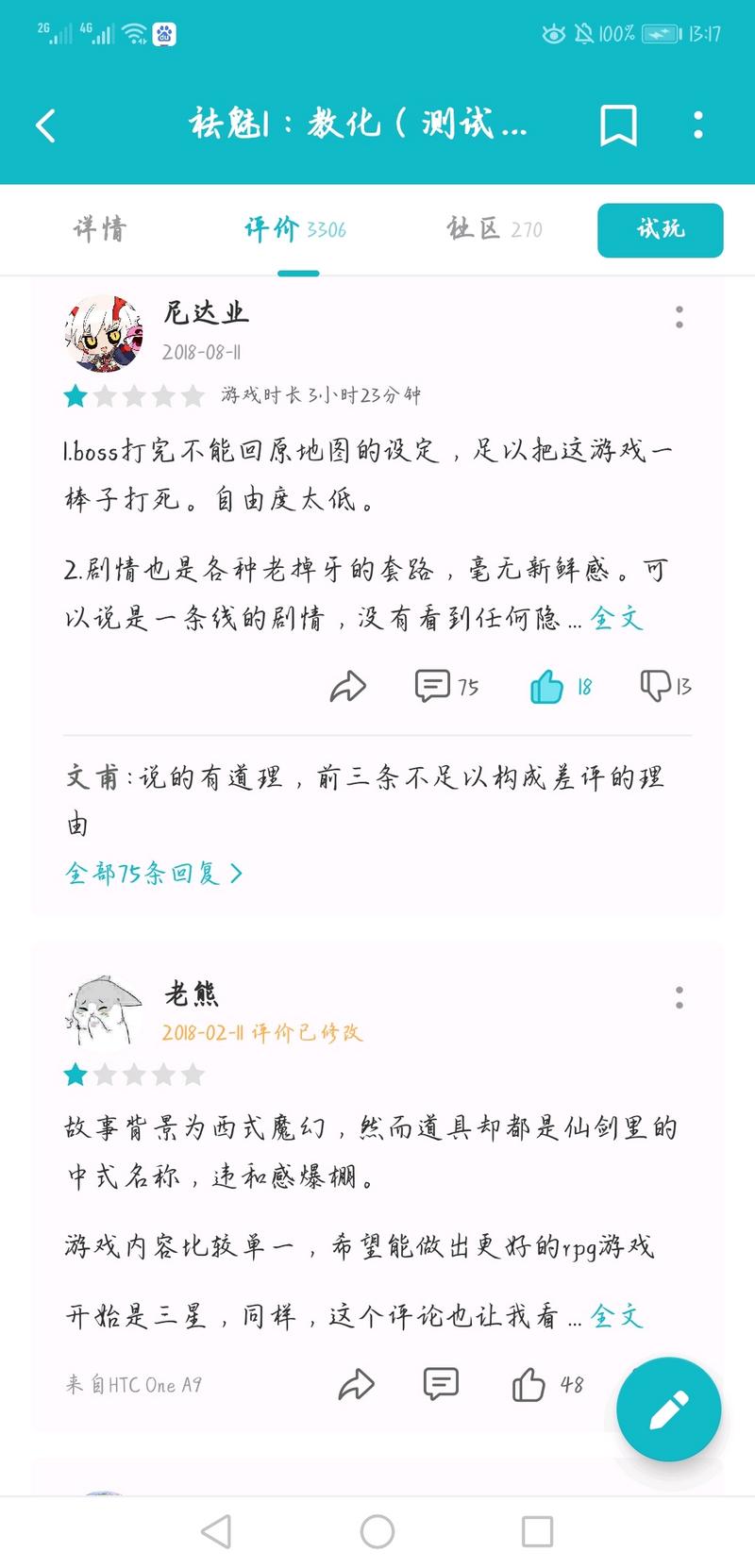Tap the 试玩 button

click(x=660, y=230)
